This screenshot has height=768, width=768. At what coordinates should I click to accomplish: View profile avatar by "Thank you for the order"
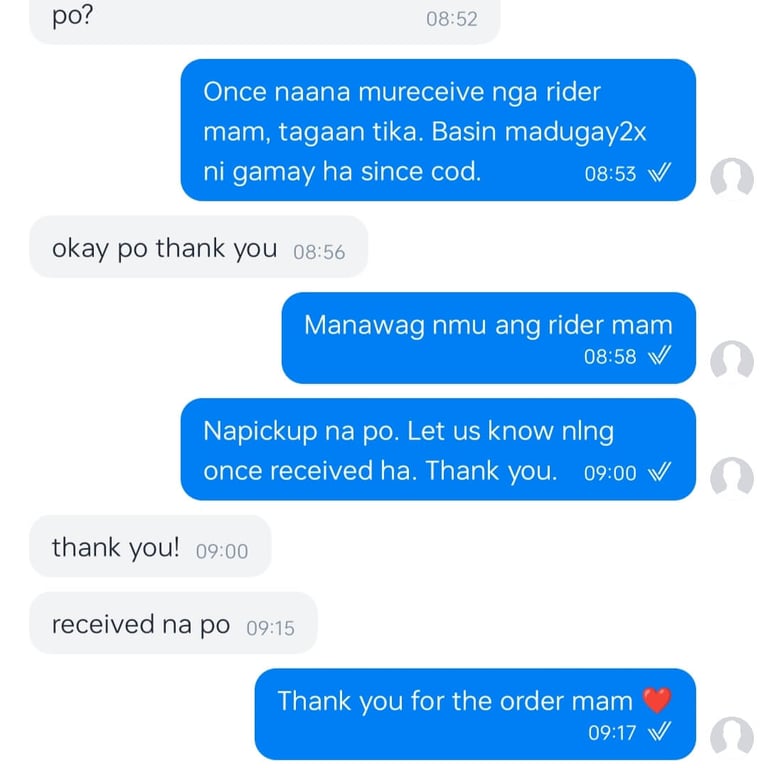click(x=732, y=738)
